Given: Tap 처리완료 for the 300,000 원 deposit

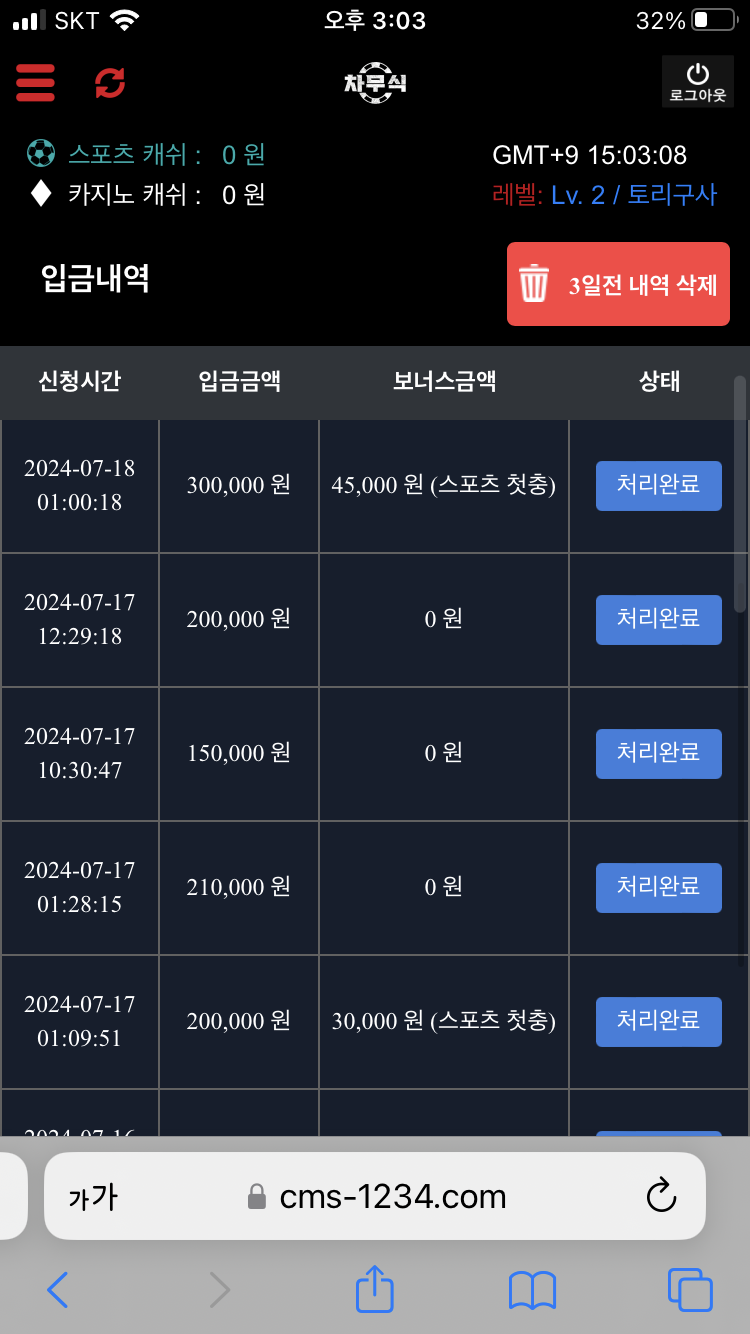Looking at the screenshot, I should point(658,486).
